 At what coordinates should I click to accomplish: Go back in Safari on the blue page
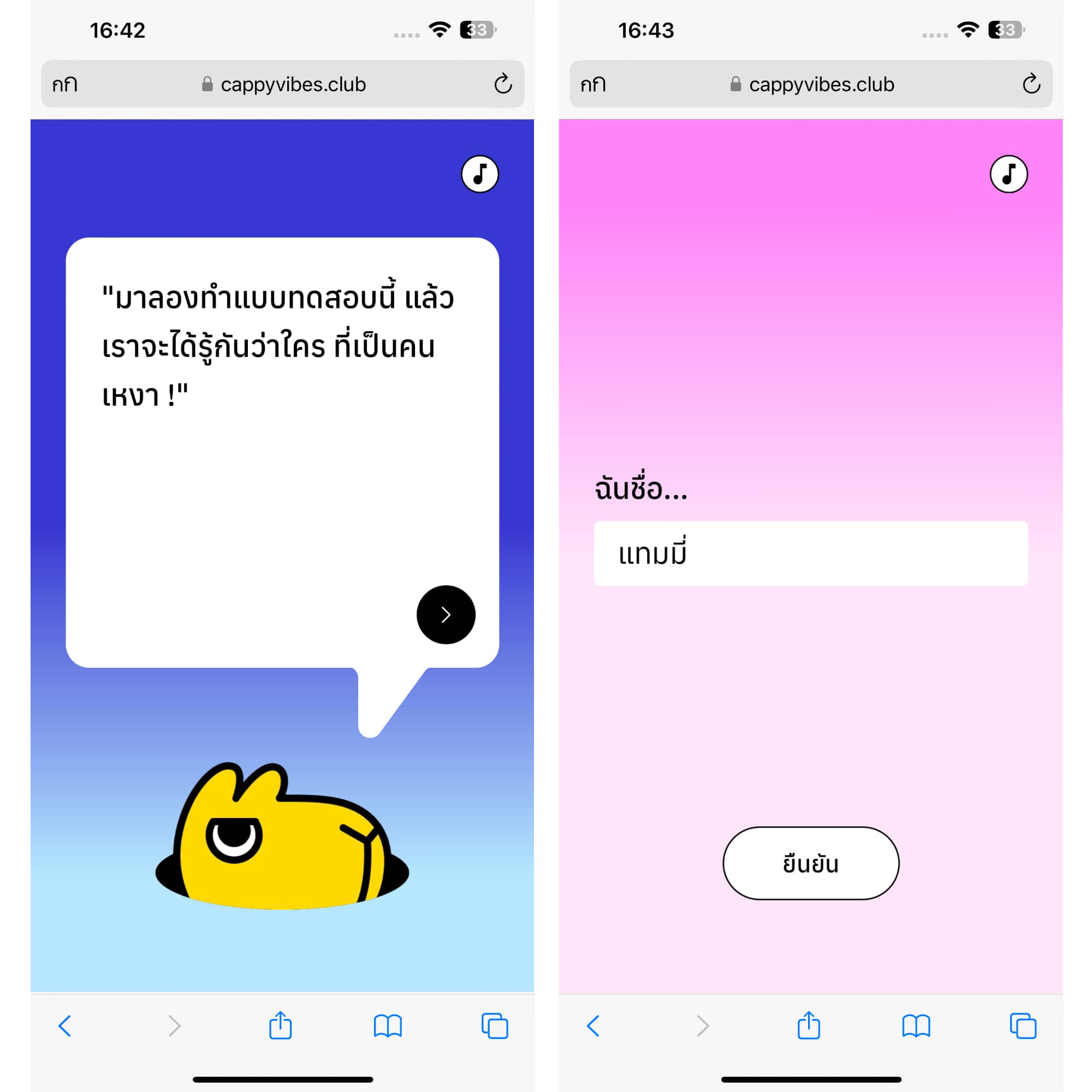click(65, 1026)
